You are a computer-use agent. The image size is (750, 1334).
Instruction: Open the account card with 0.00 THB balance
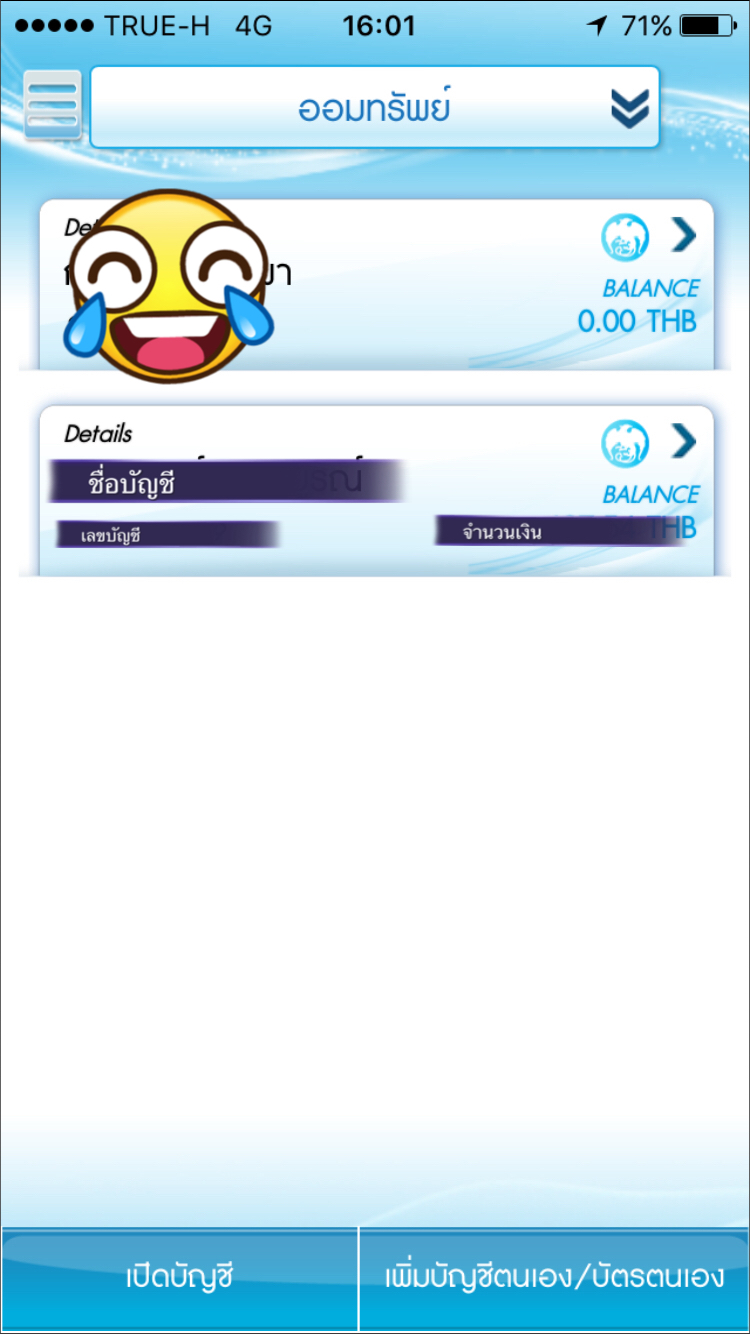pos(377,285)
